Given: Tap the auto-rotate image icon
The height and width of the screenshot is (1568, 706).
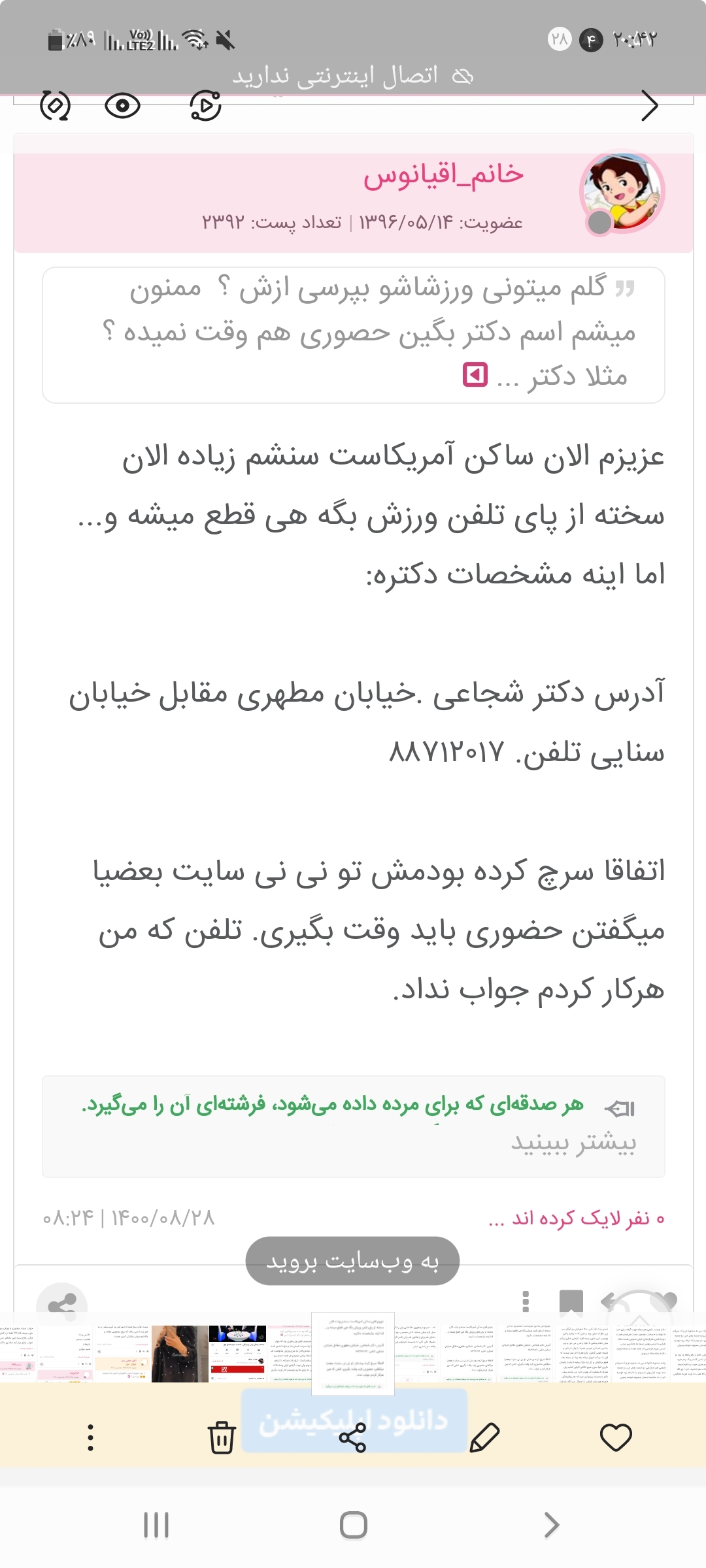Looking at the screenshot, I should [x=55, y=105].
